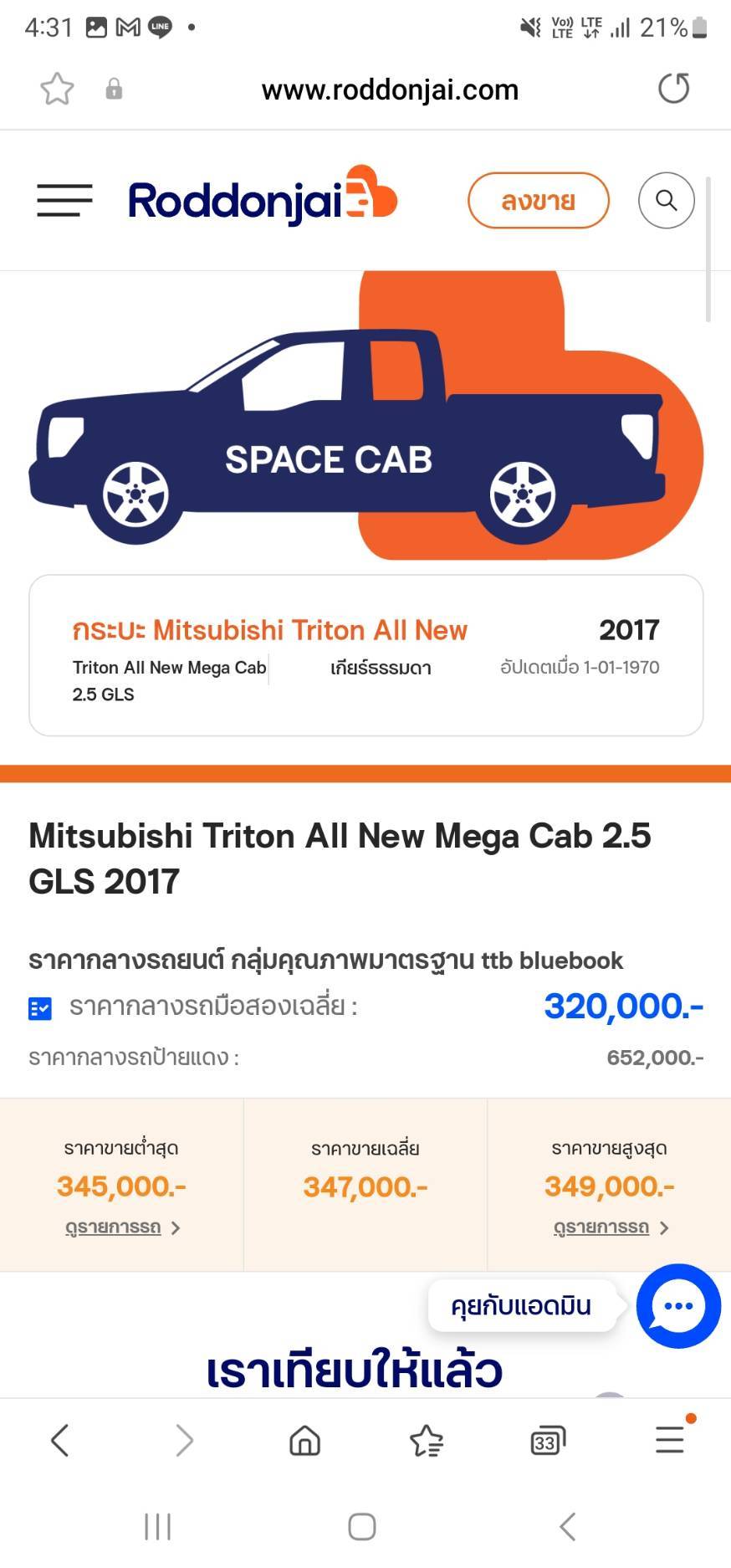Go back in browser toolbar

click(59, 1441)
